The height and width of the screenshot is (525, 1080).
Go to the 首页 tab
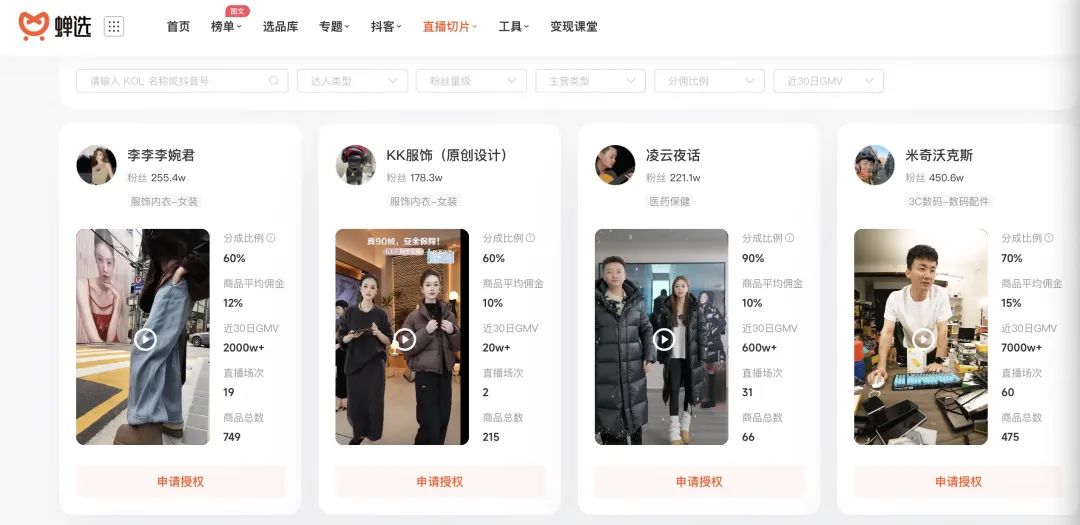178,27
